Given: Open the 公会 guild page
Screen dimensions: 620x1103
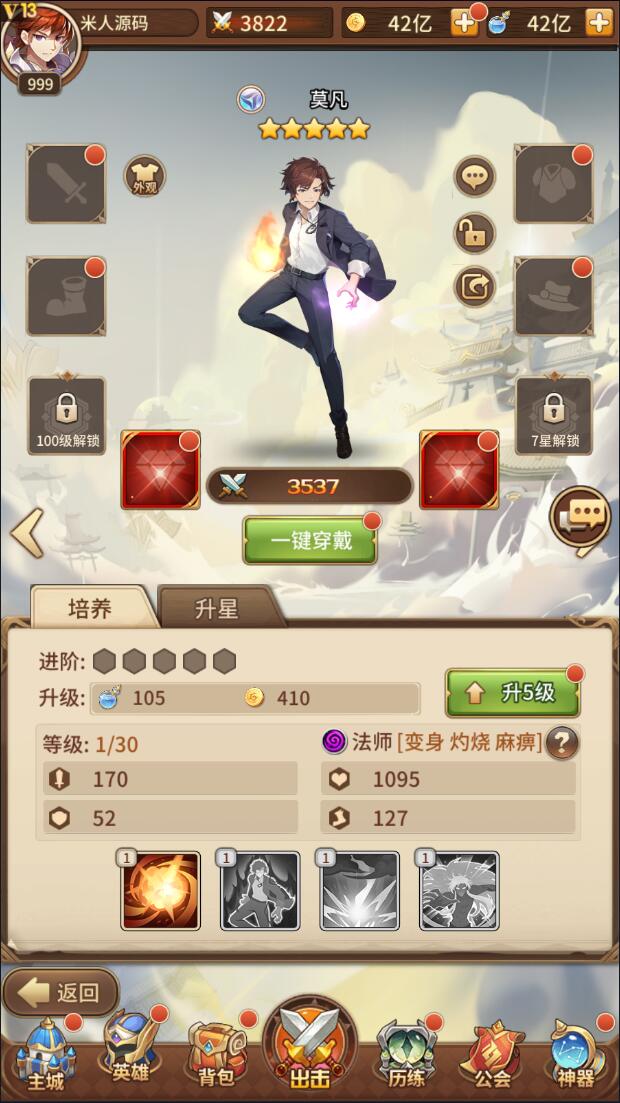Looking at the screenshot, I should pyautogui.click(x=491, y=1056).
